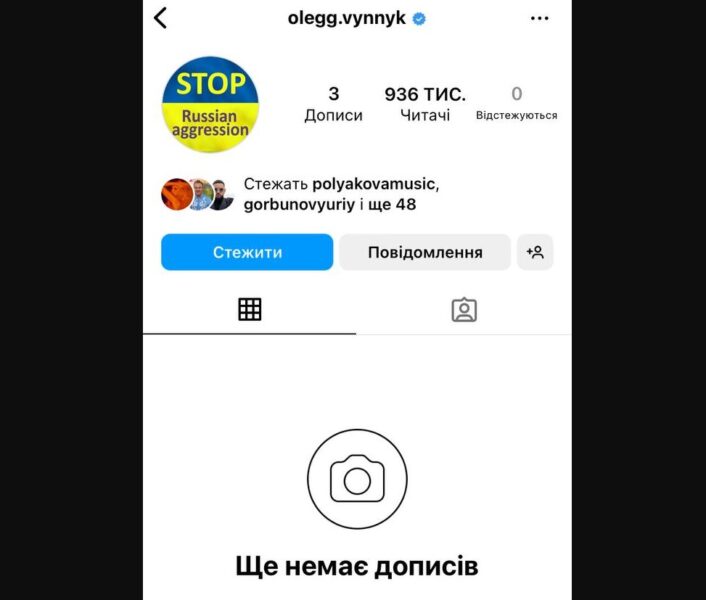
Task: Go back using the top arrow
Action: (160, 17)
